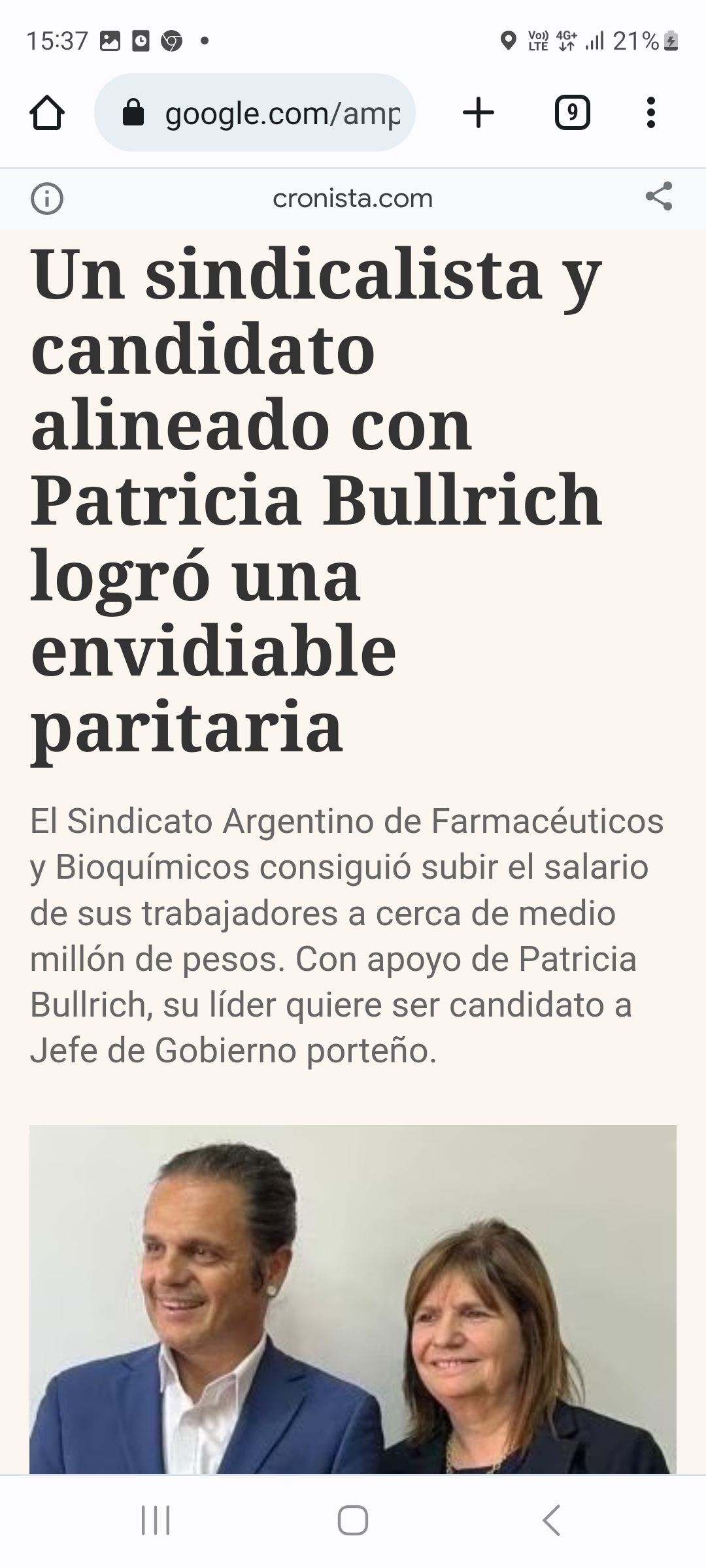706x1568 pixels.
Task: Go to Chrome's home page
Action: (47, 113)
